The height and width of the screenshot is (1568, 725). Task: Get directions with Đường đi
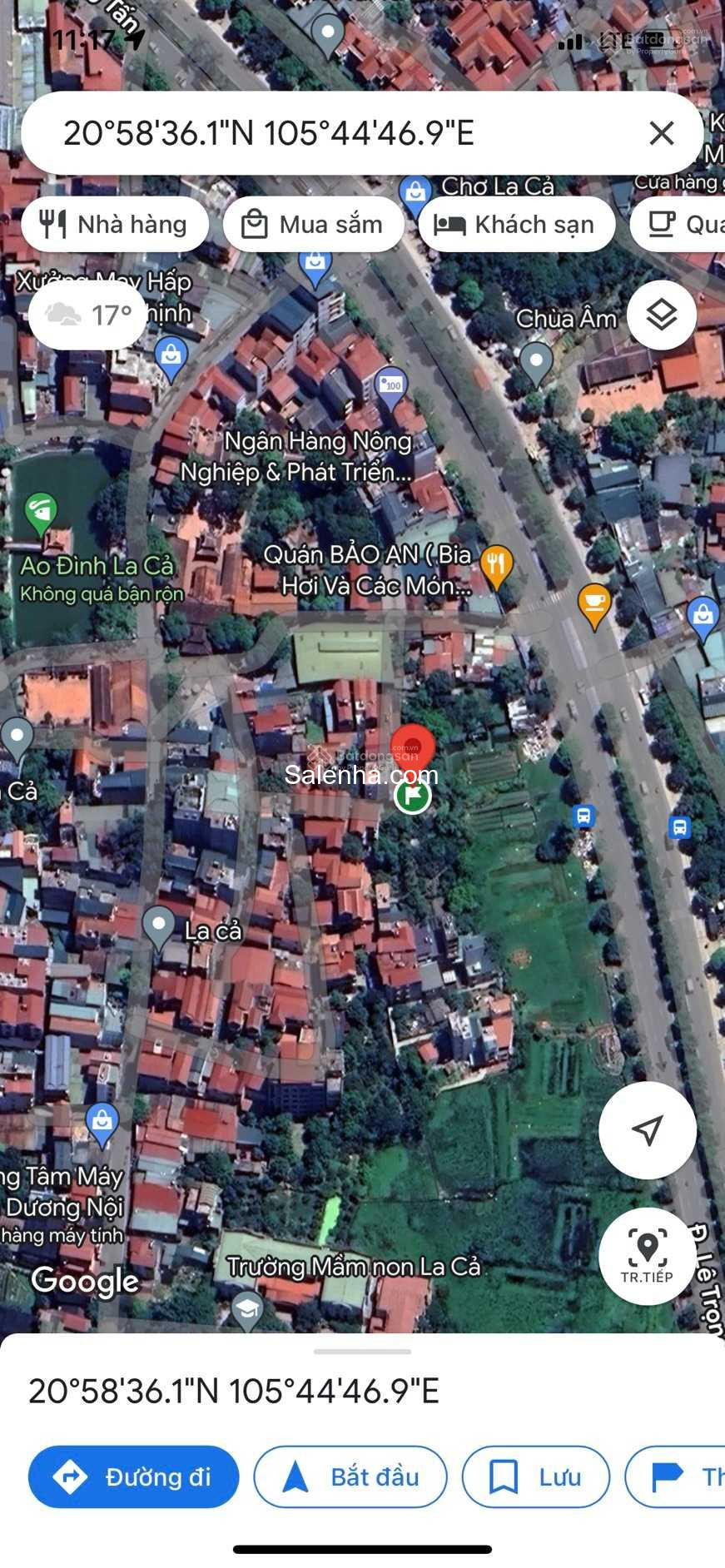[133, 1476]
